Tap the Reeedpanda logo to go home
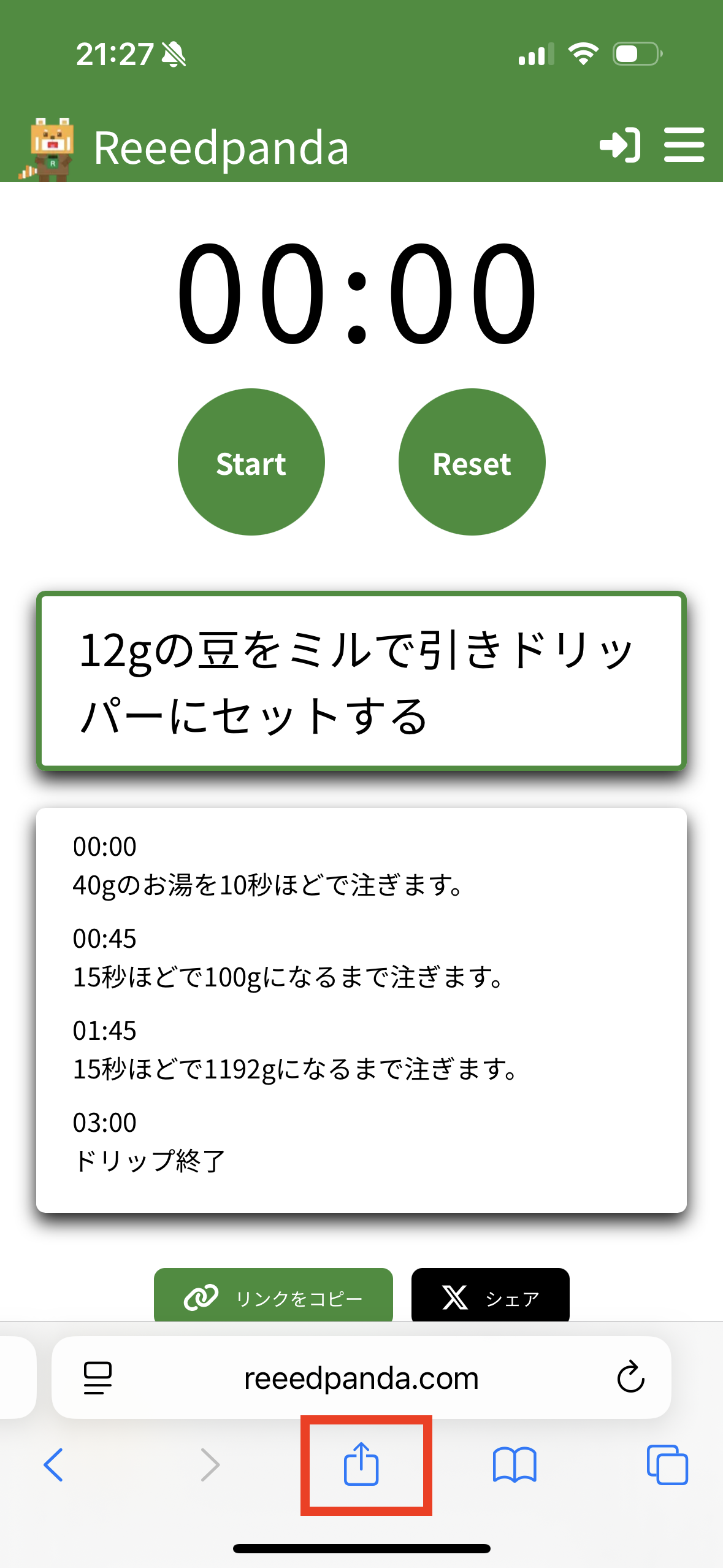This screenshot has width=723, height=1568. click(x=184, y=148)
